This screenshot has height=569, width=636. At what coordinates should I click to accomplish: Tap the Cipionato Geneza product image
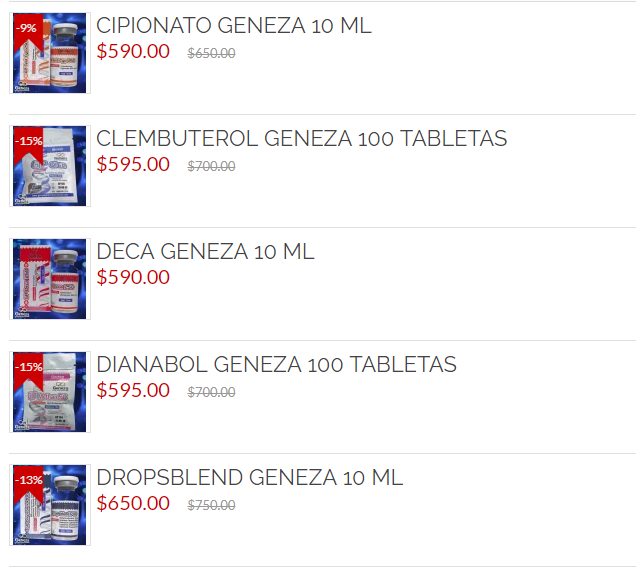pyautogui.click(x=50, y=54)
